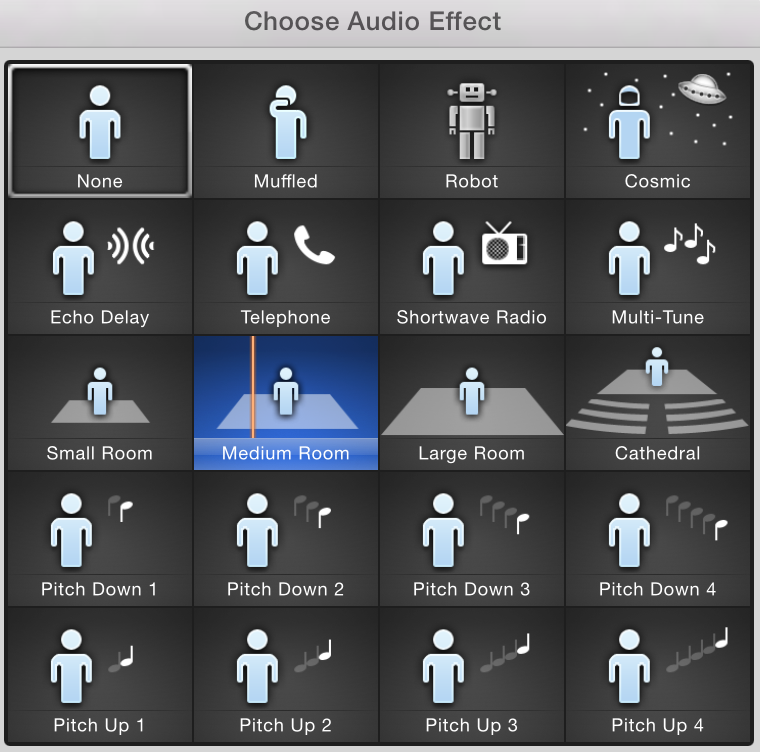
Task: Pick the Cosmic audio effect
Action: pyautogui.click(x=658, y=130)
